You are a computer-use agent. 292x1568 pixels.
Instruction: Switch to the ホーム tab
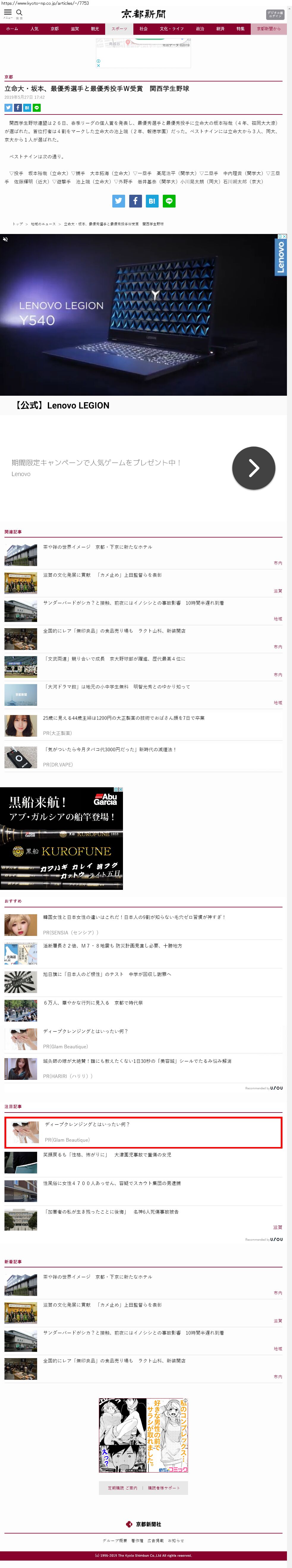[12, 29]
